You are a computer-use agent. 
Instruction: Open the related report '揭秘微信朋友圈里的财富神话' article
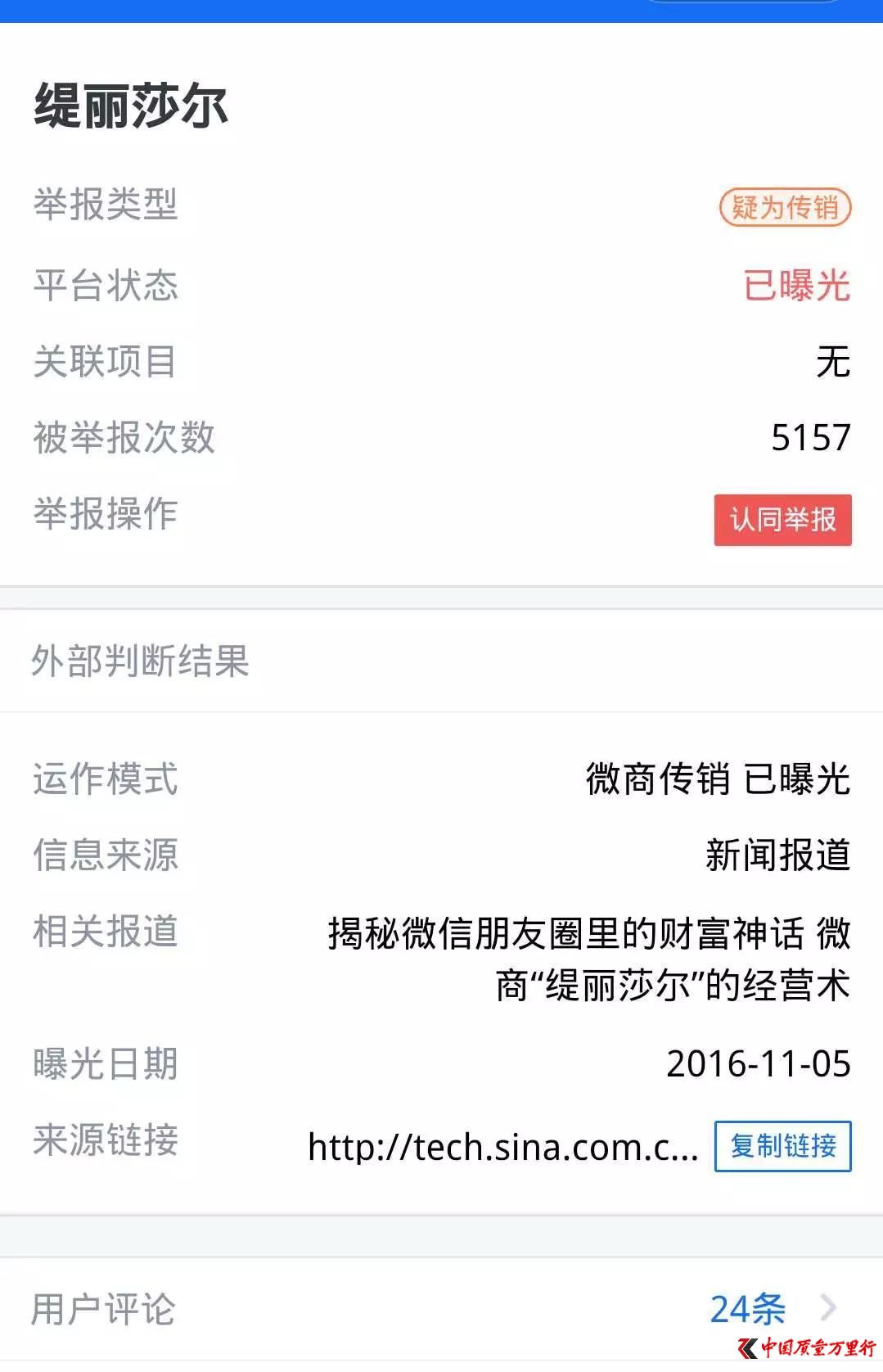(x=589, y=958)
